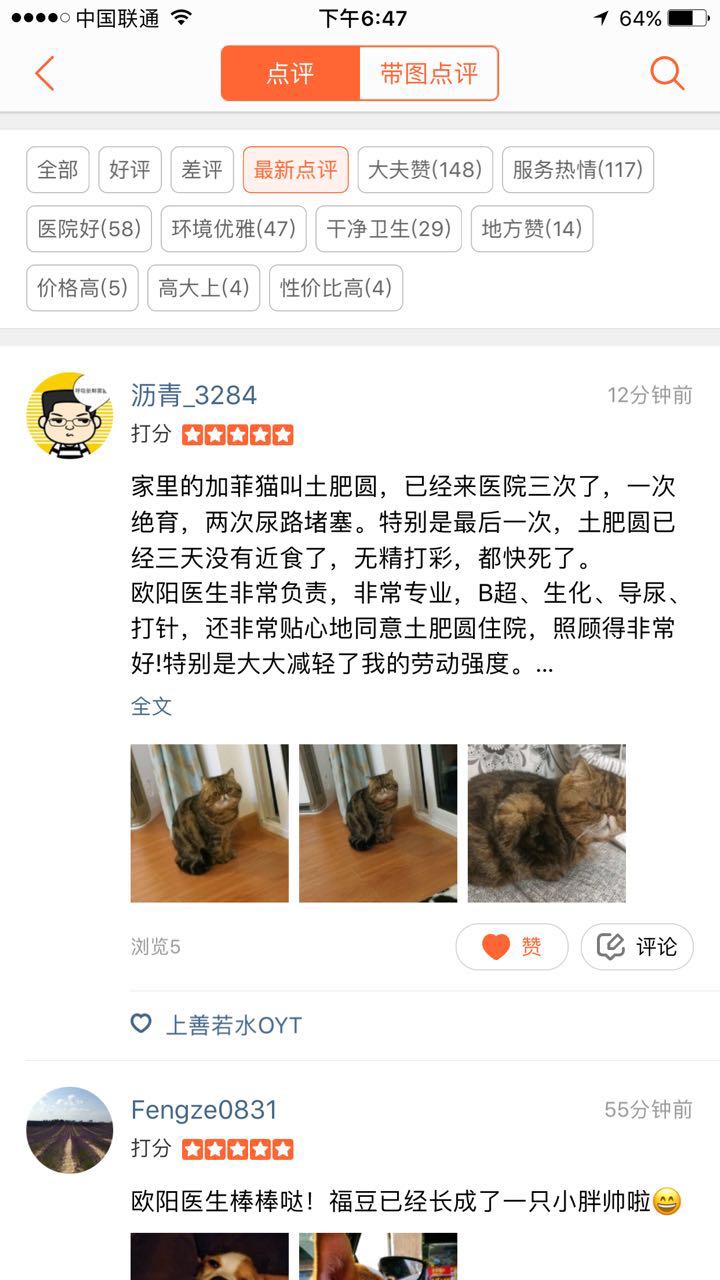Open liker 上善若水OYT's profile
720x1280 pixels.
coord(232,1025)
